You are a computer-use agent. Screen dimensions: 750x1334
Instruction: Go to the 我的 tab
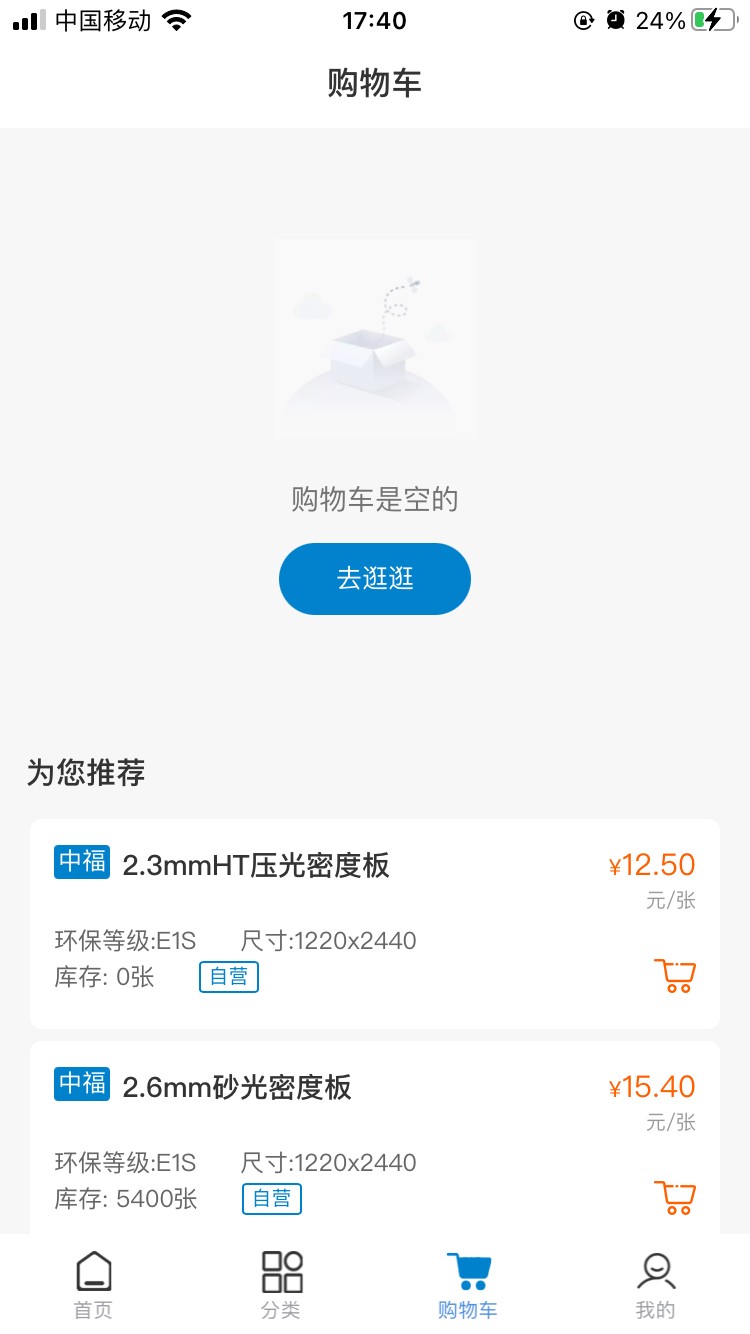point(656,1285)
